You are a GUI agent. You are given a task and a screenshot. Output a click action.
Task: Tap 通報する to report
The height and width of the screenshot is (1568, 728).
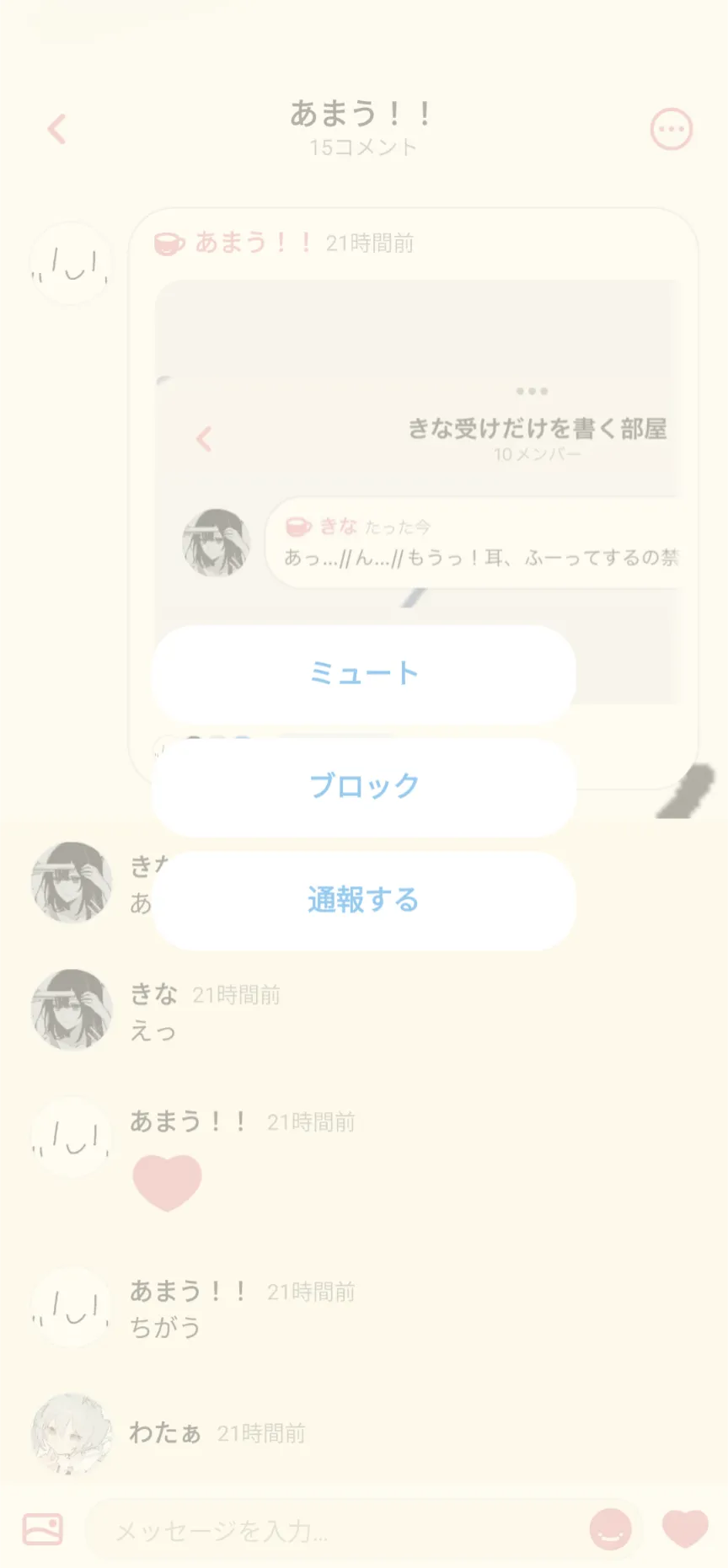pyautogui.click(x=364, y=900)
